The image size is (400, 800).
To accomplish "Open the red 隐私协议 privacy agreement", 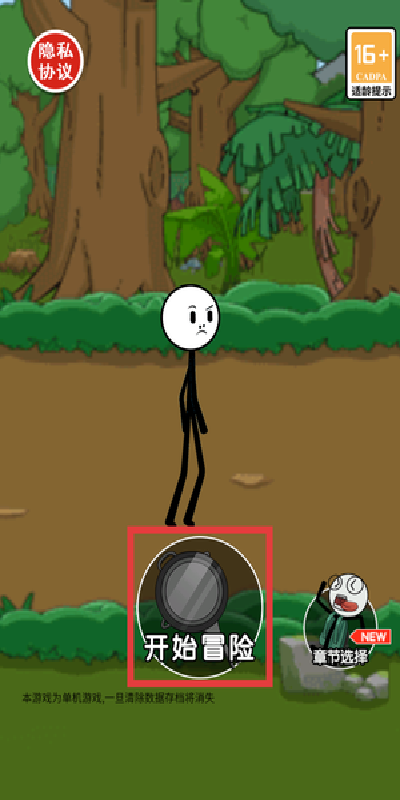I will (x=55, y=61).
